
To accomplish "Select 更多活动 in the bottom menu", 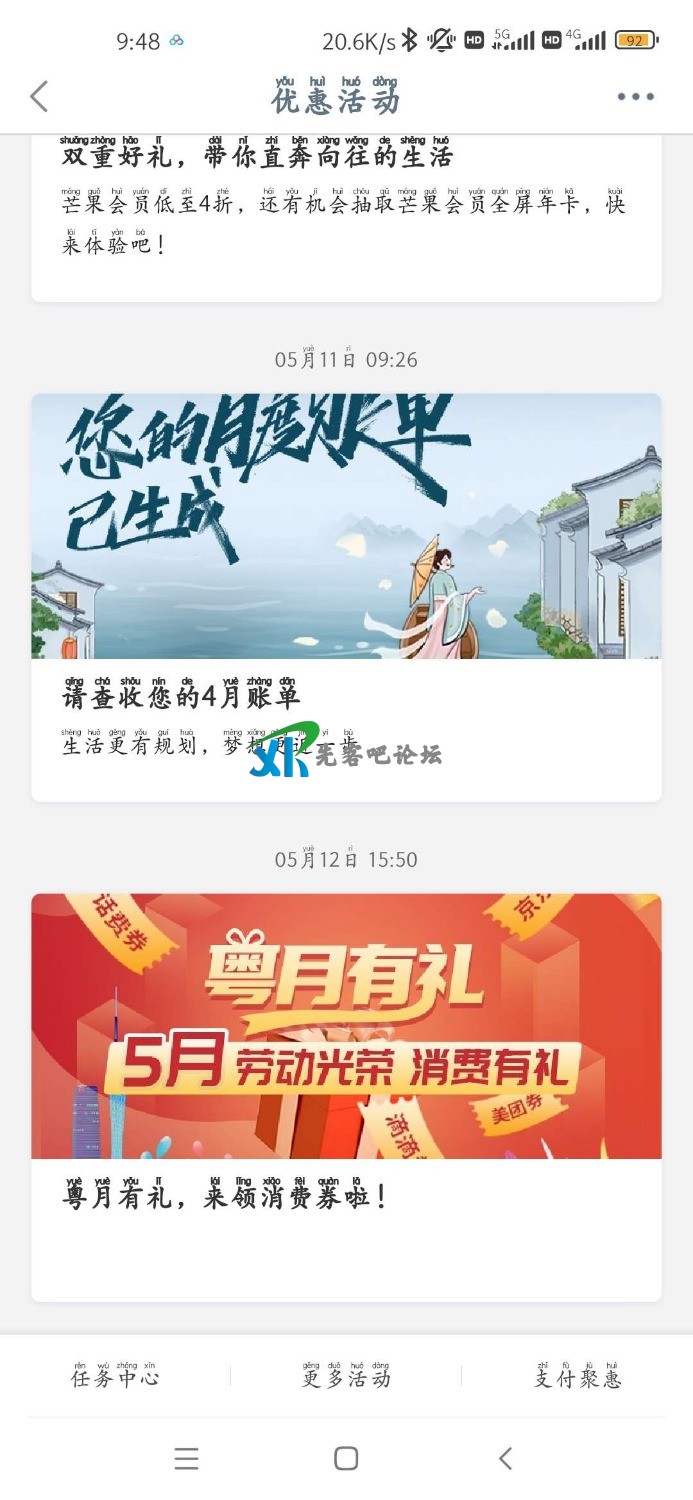I will click(x=346, y=1377).
